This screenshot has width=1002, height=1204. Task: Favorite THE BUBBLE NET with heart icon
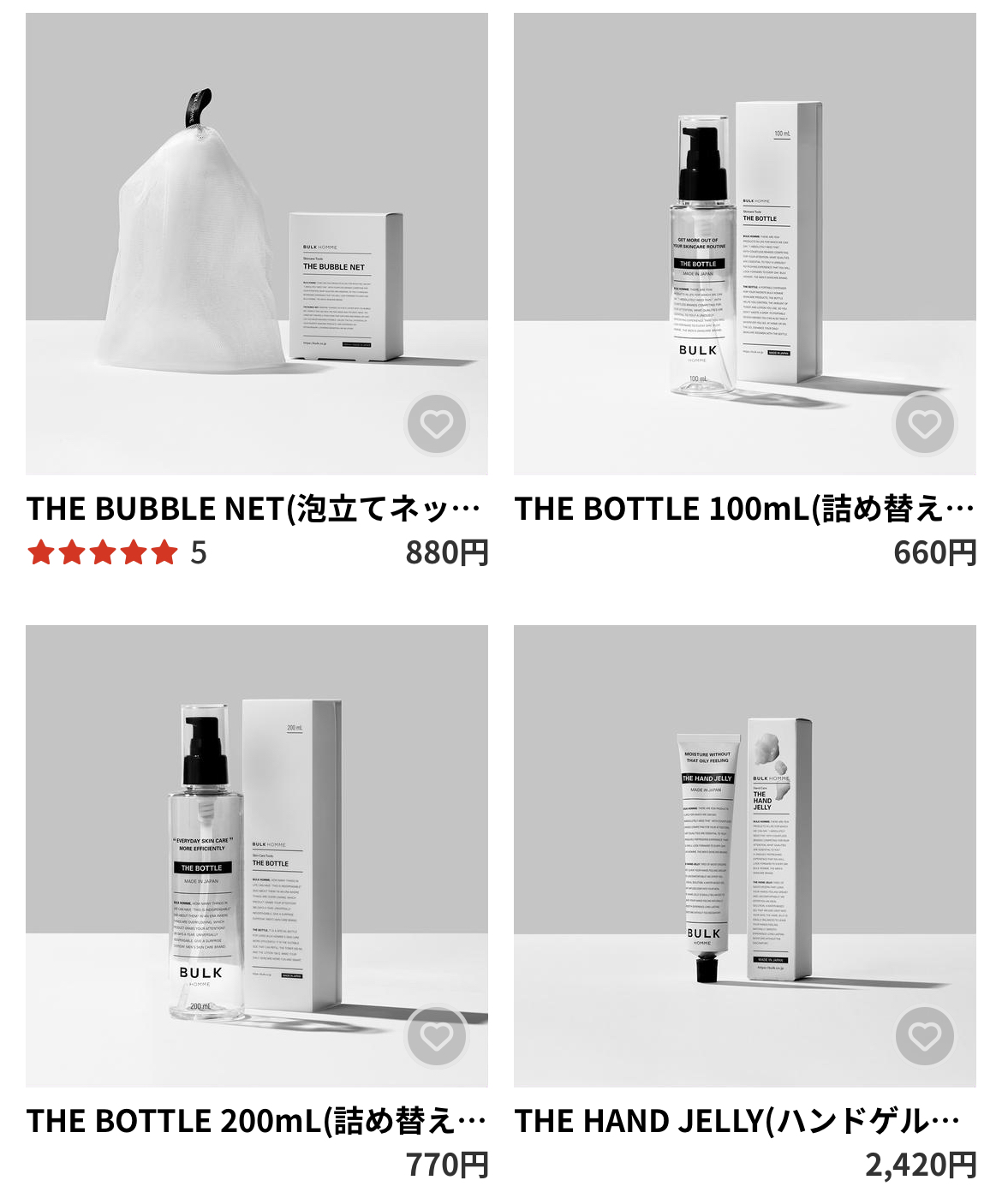pyautogui.click(x=437, y=424)
